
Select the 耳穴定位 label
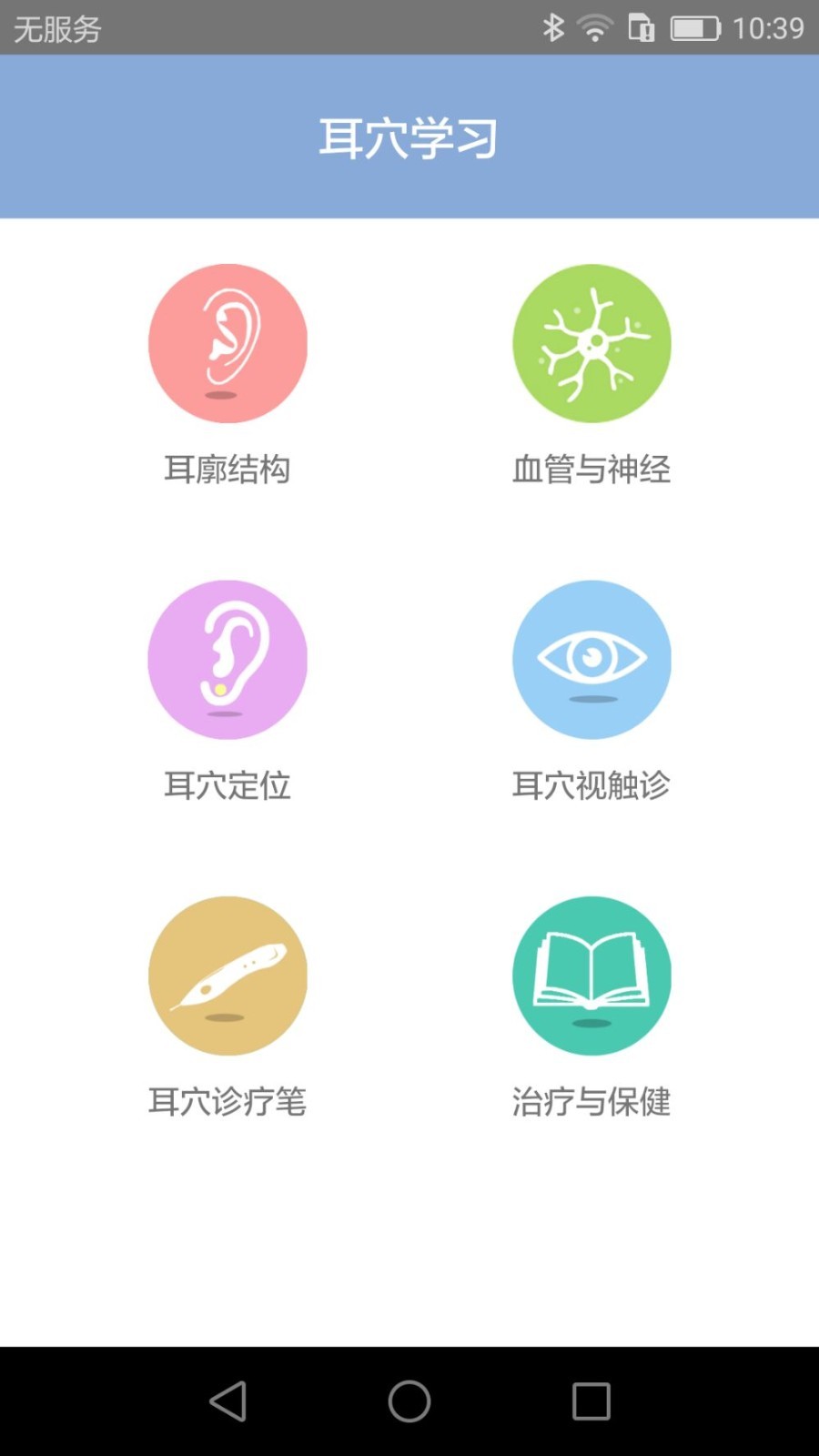pos(227,787)
